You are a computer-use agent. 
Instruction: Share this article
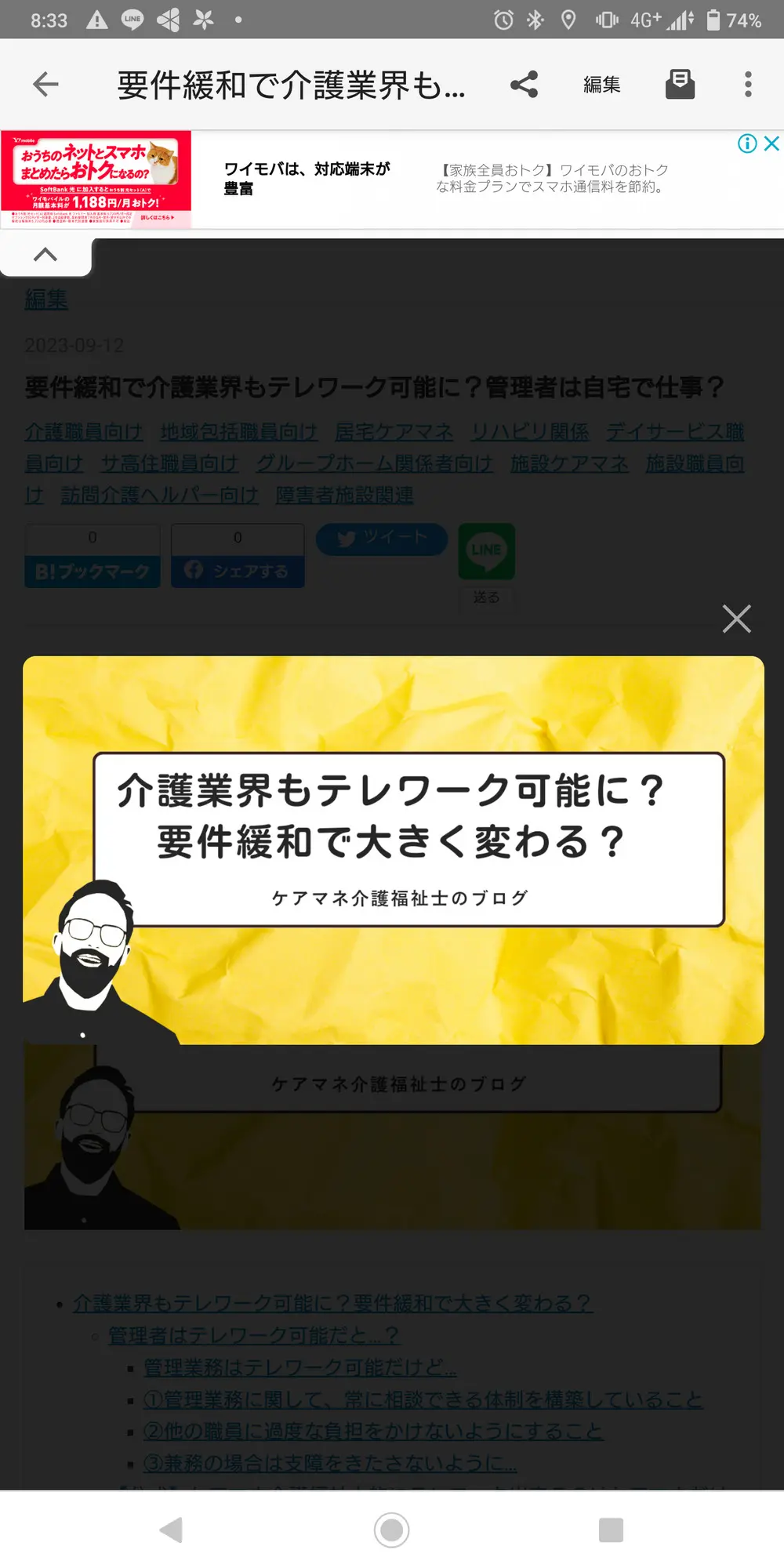pos(524,84)
